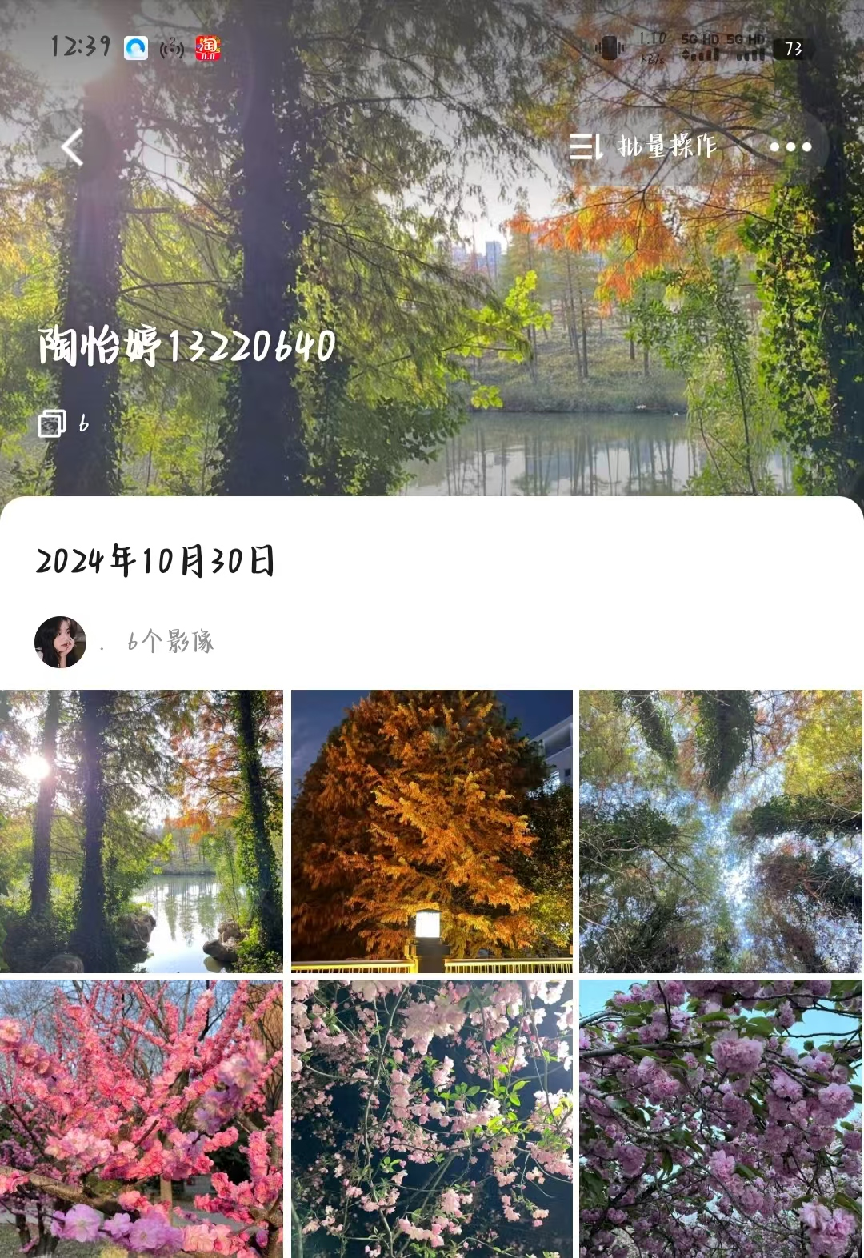View the orange tree at night photo
The width and height of the screenshot is (864, 1258).
(x=432, y=831)
